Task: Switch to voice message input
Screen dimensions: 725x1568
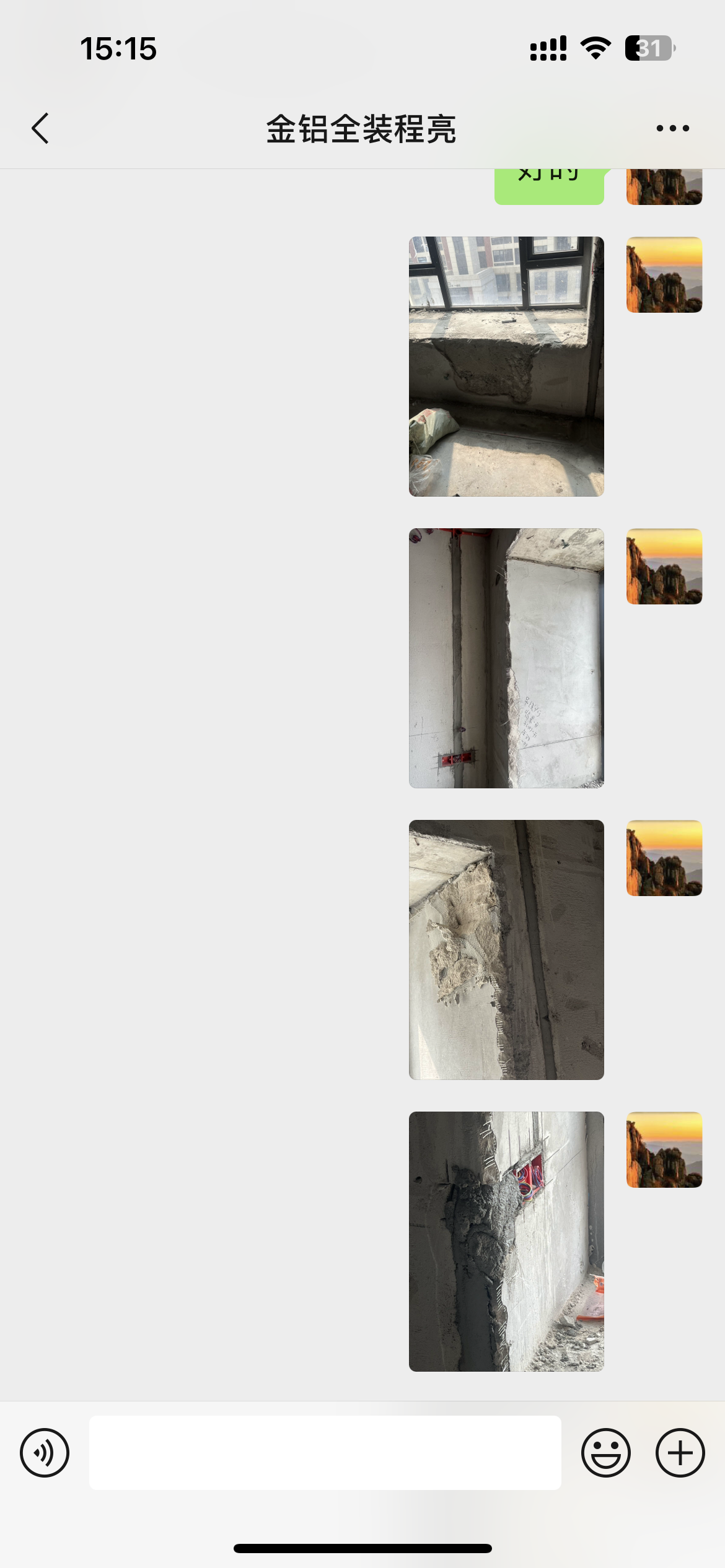Action: 45,1452
